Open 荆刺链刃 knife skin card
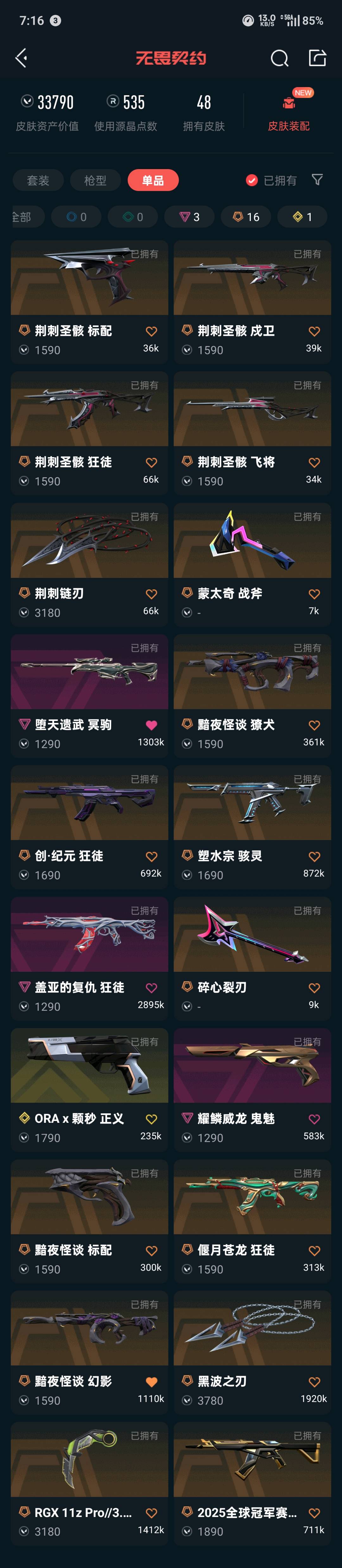Image resolution: width=342 pixels, height=1568 pixels. [x=89, y=565]
